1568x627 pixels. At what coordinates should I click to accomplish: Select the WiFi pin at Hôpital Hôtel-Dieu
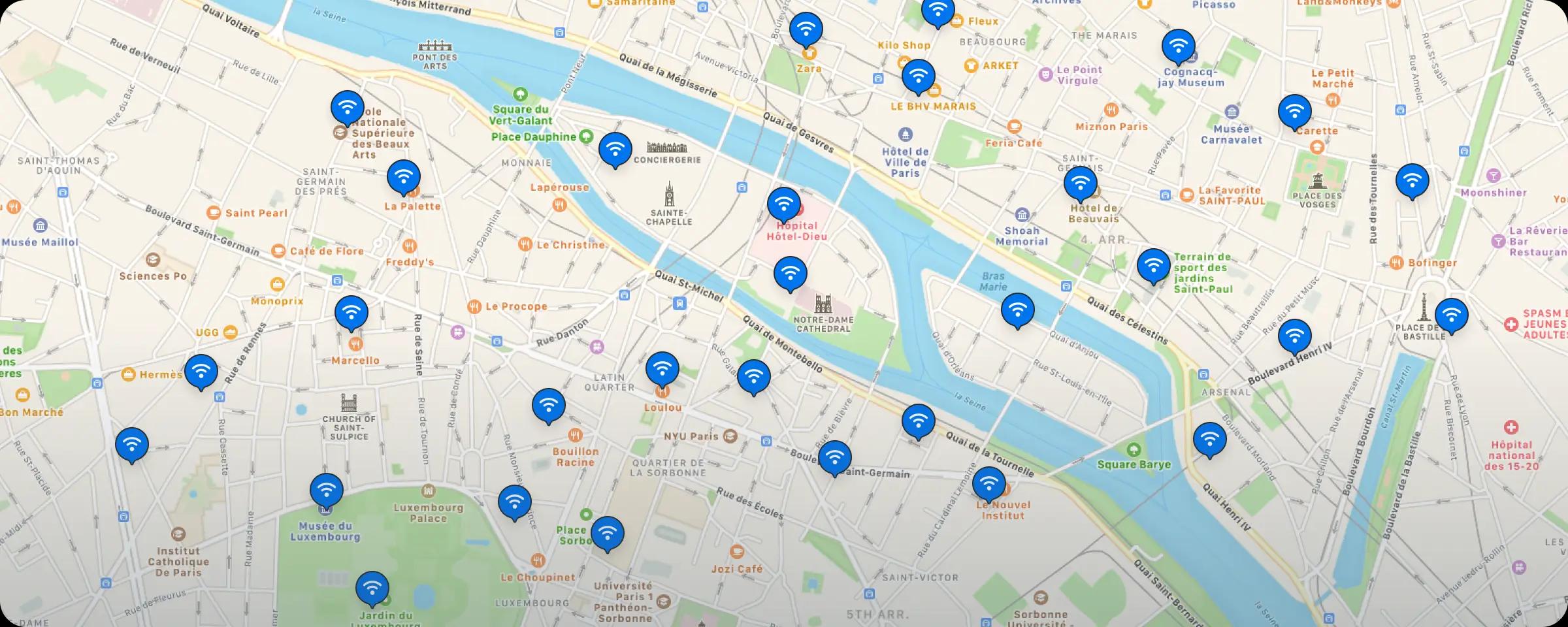[x=783, y=204]
